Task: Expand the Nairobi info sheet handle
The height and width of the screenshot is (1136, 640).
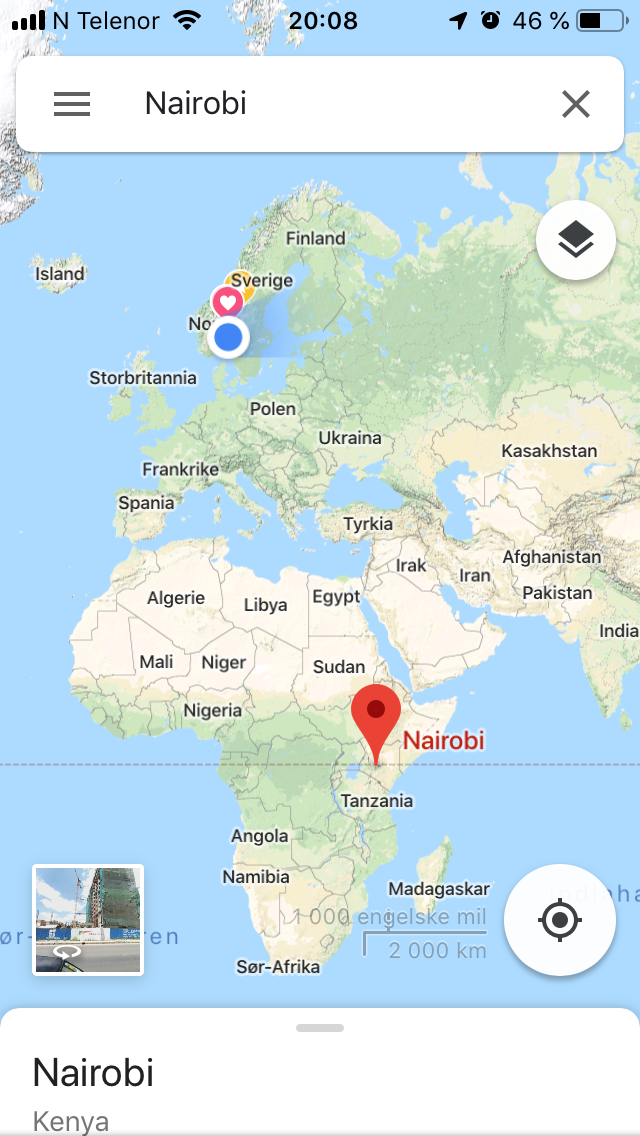Action: (320, 1027)
